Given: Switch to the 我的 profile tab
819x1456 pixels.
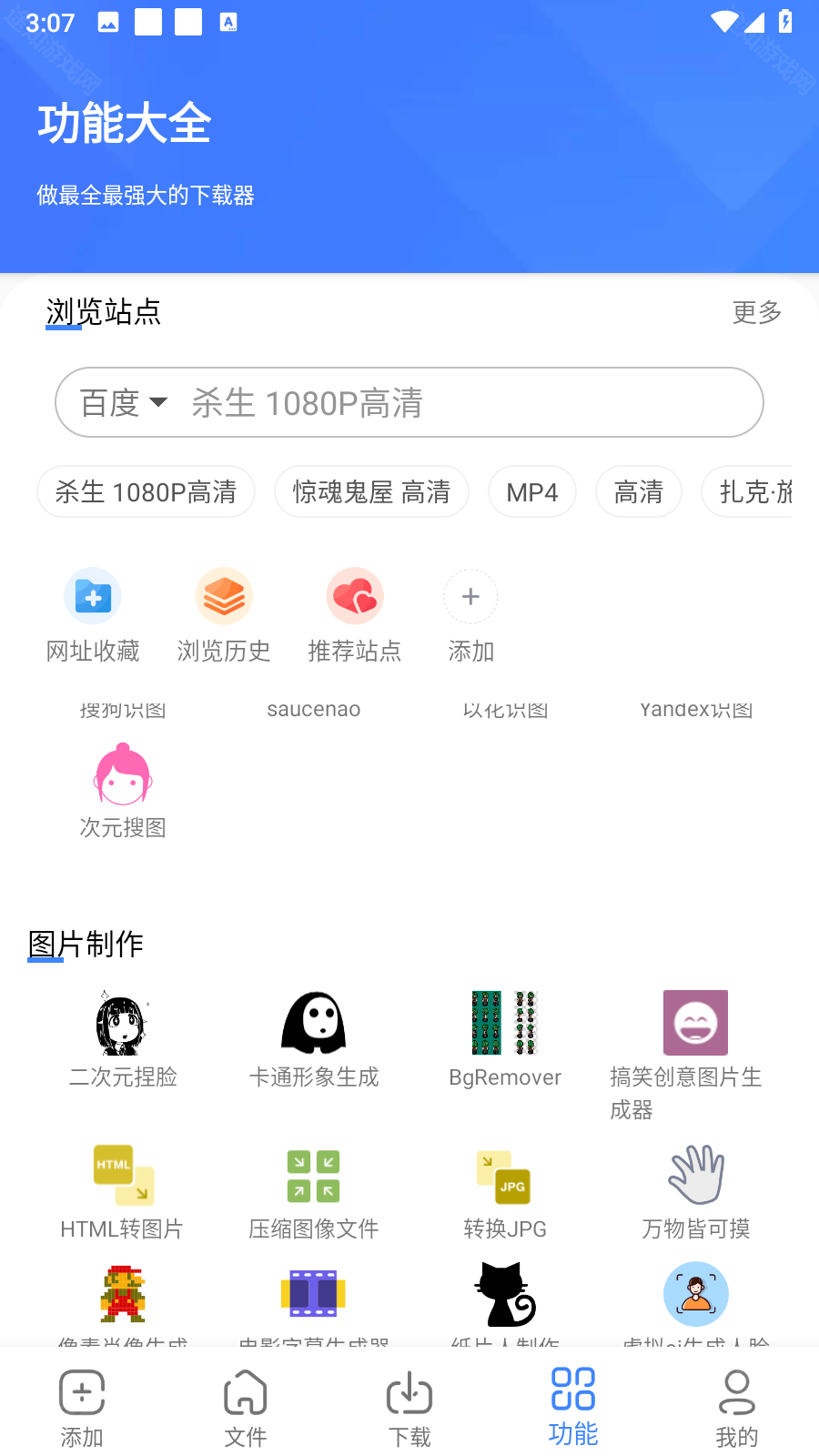Looking at the screenshot, I should [736, 1403].
